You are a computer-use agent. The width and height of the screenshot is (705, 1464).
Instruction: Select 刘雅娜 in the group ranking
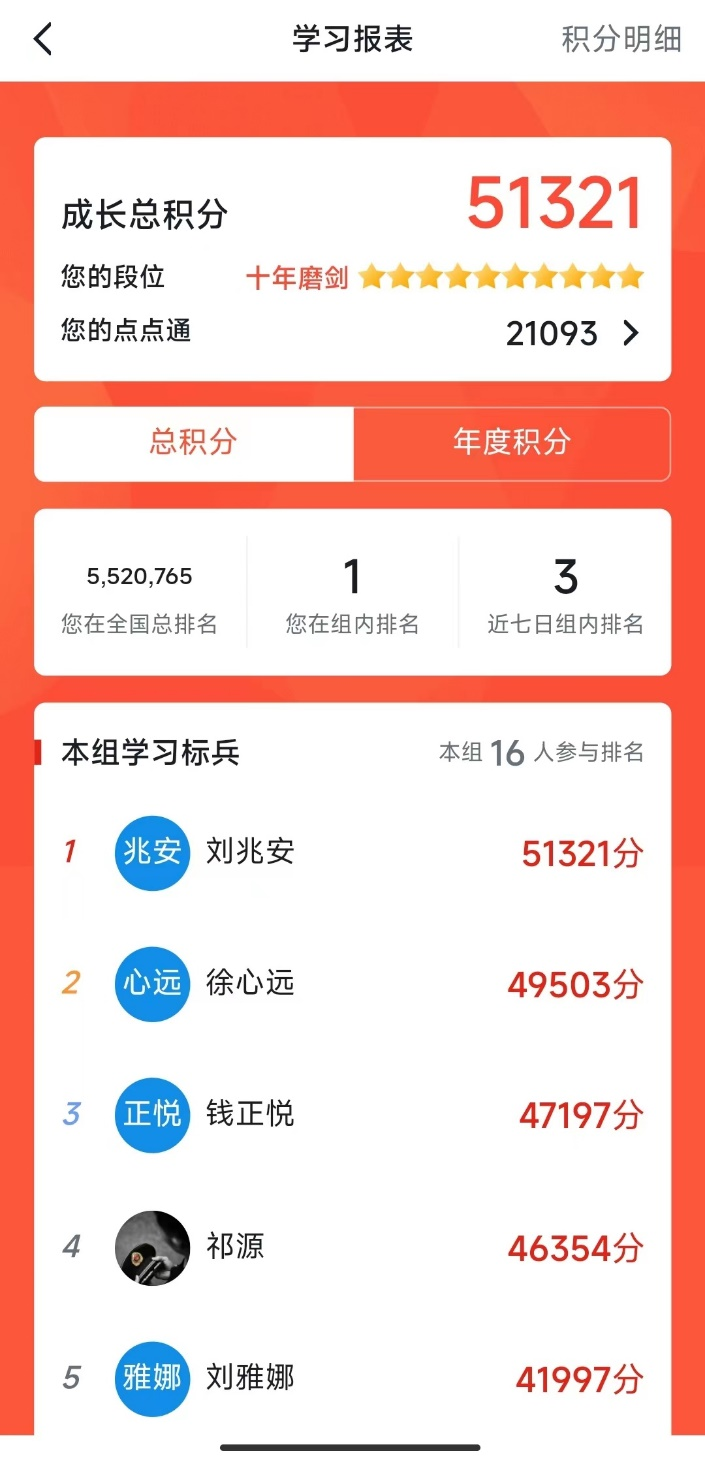(250, 1378)
